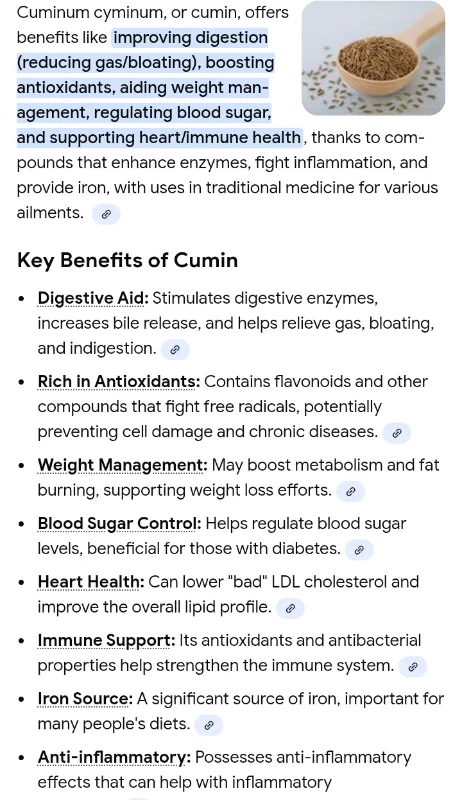Open the Anti-inflammatory underlined term

(114, 758)
